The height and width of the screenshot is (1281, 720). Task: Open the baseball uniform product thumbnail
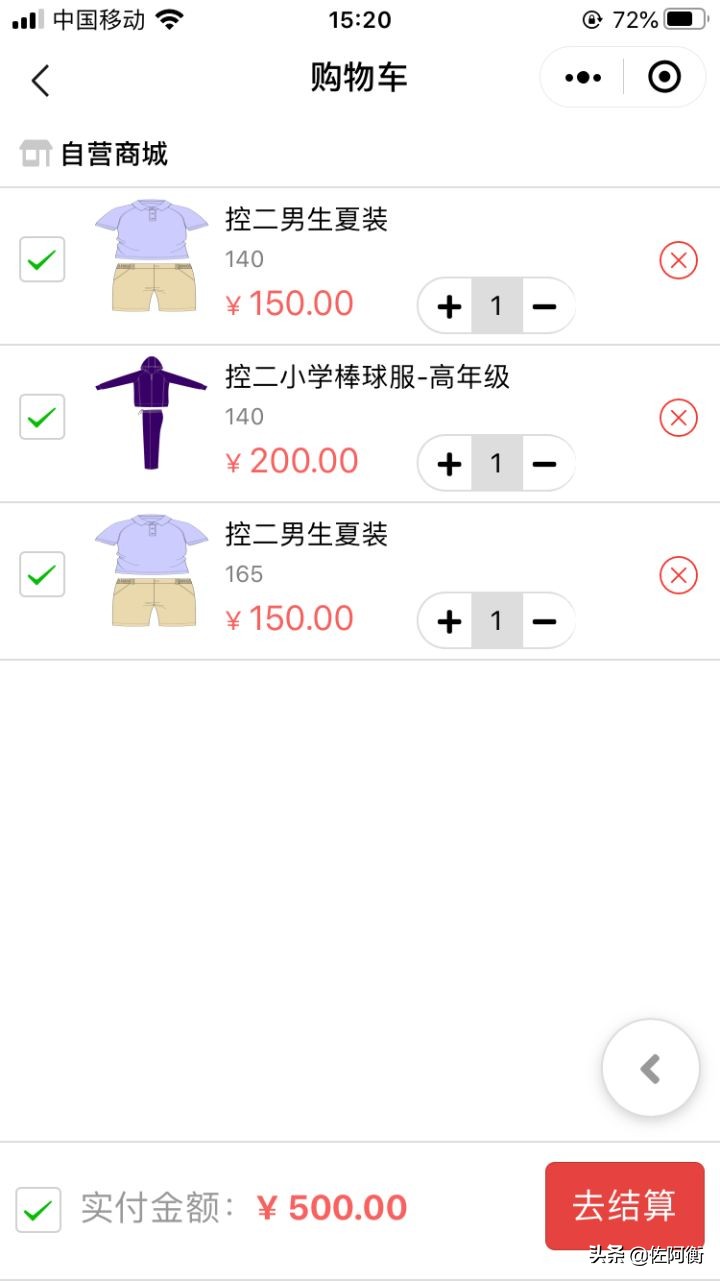coord(150,415)
